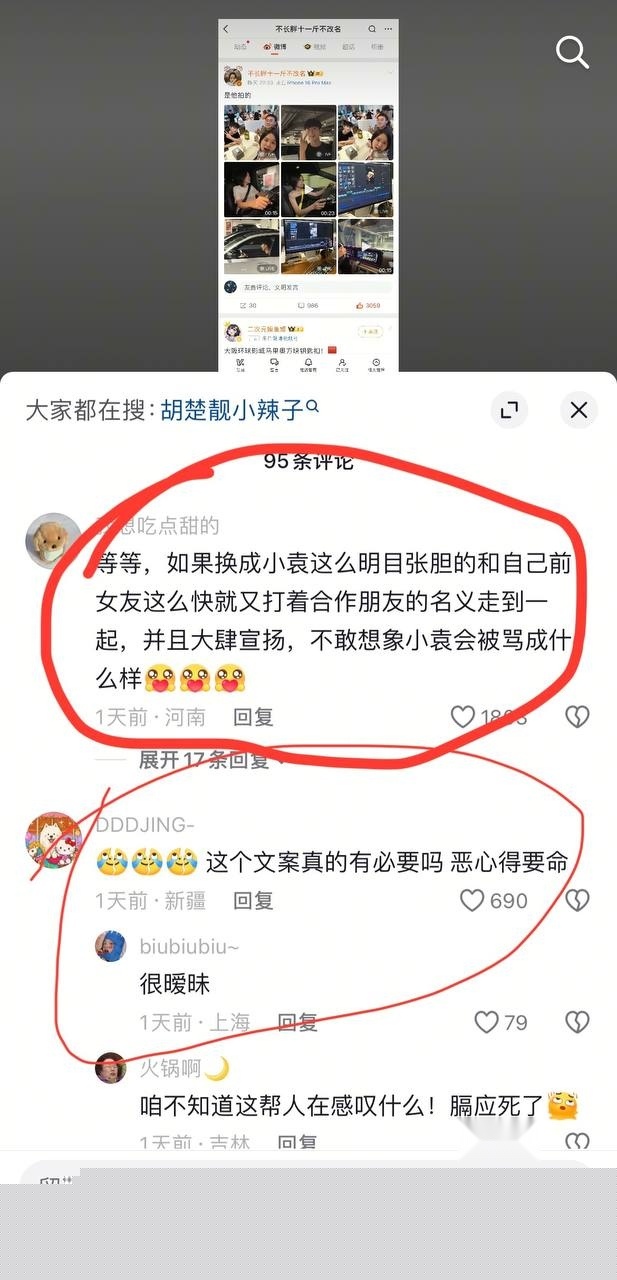The image size is (617, 1280).
Task: Reply to the 河南 comment
Action: coord(253,716)
